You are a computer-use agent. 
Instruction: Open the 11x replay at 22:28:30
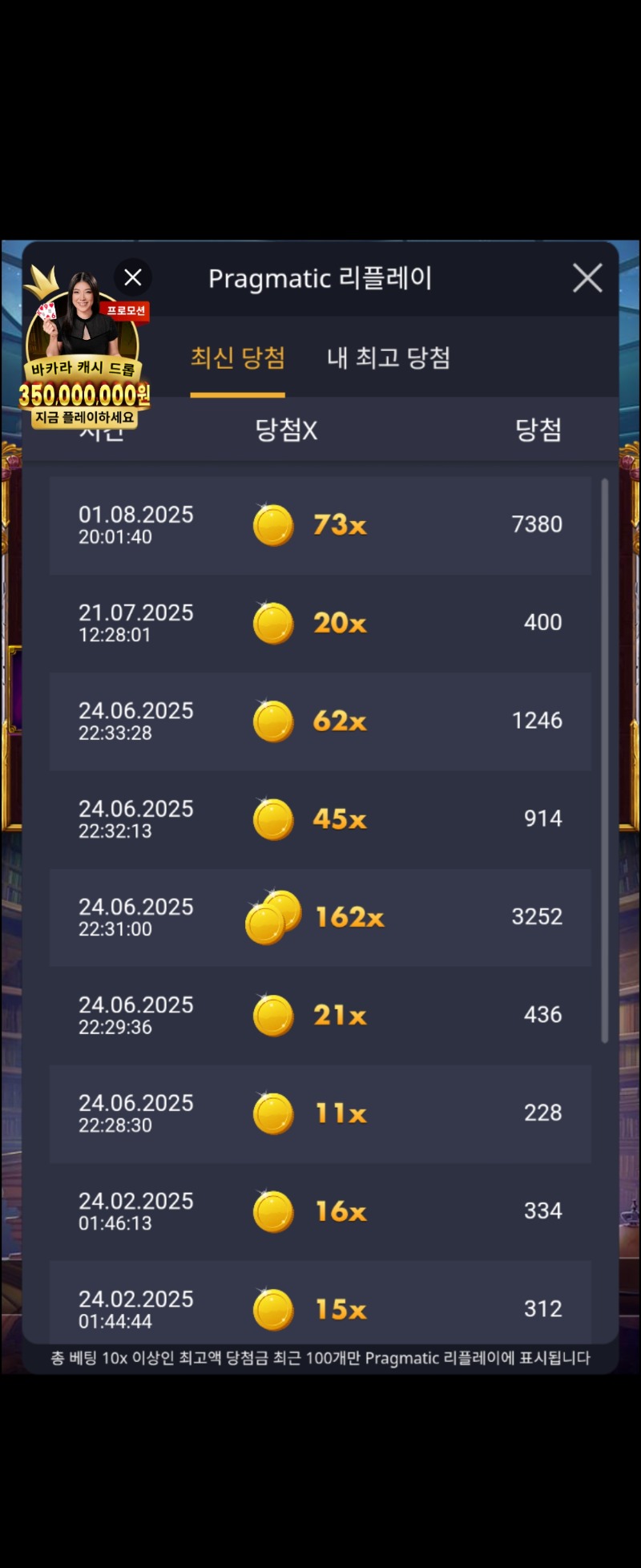point(320,1113)
